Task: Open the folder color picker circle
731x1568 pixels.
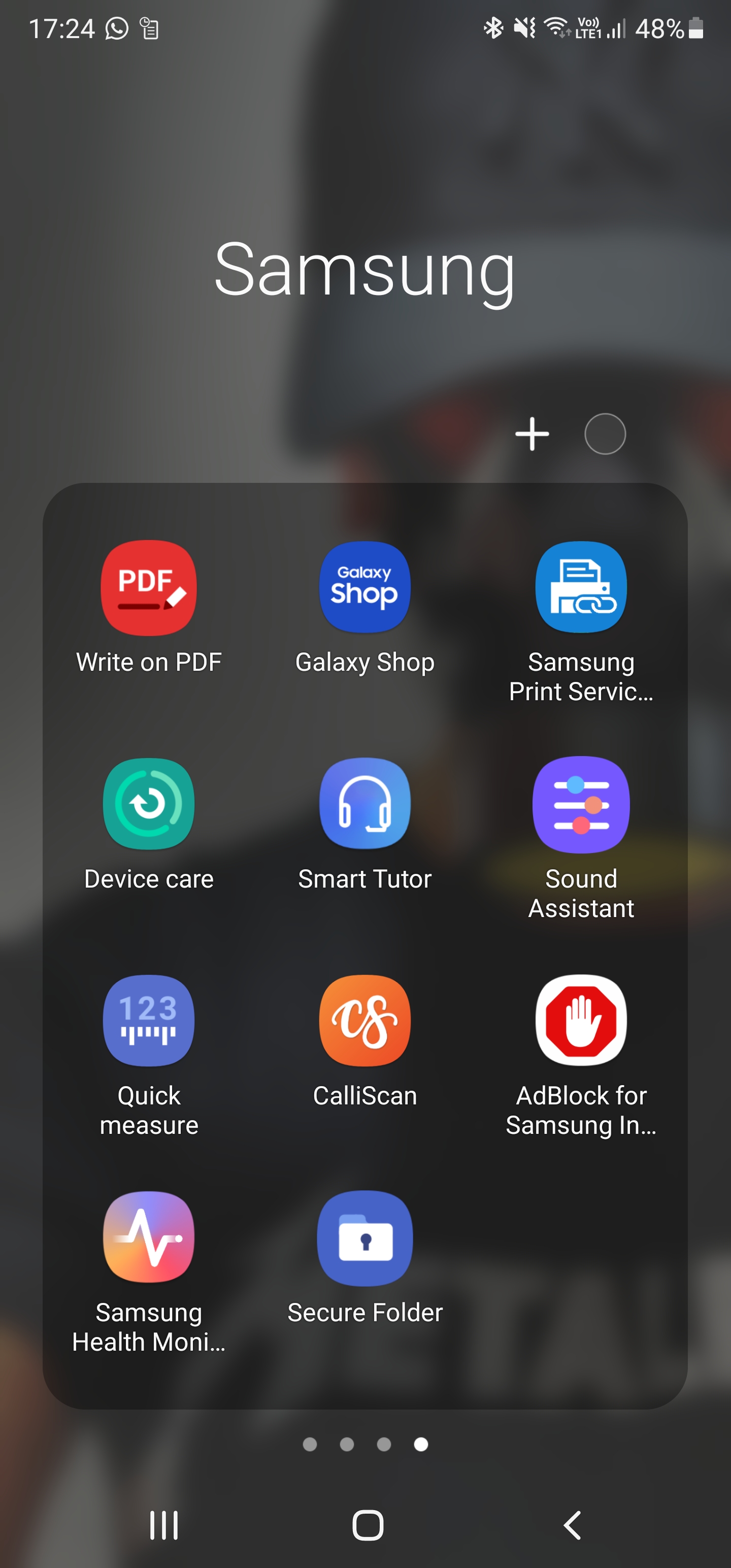Action: 605,434
